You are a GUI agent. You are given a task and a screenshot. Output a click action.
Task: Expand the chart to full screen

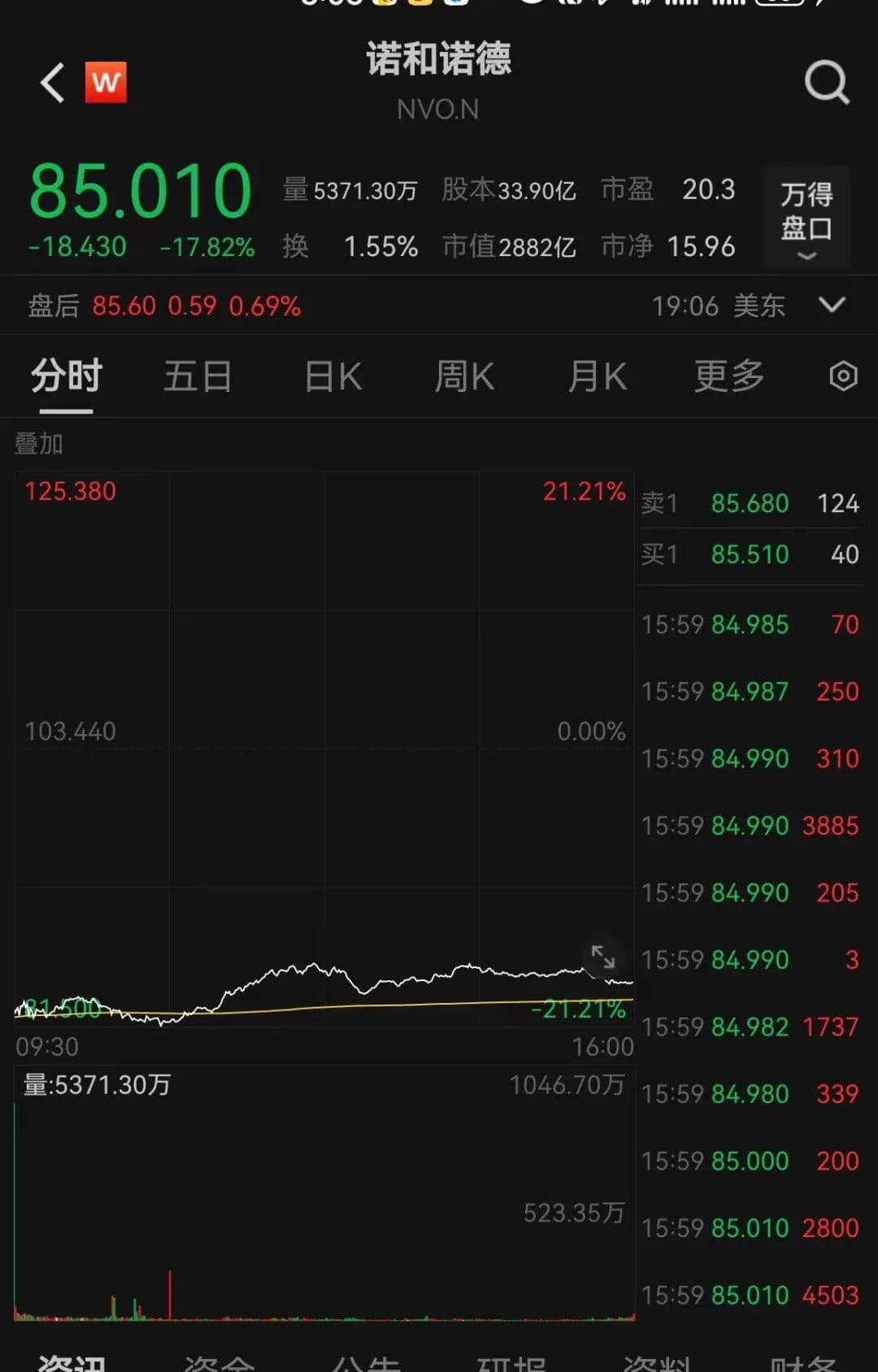(603, 957)
